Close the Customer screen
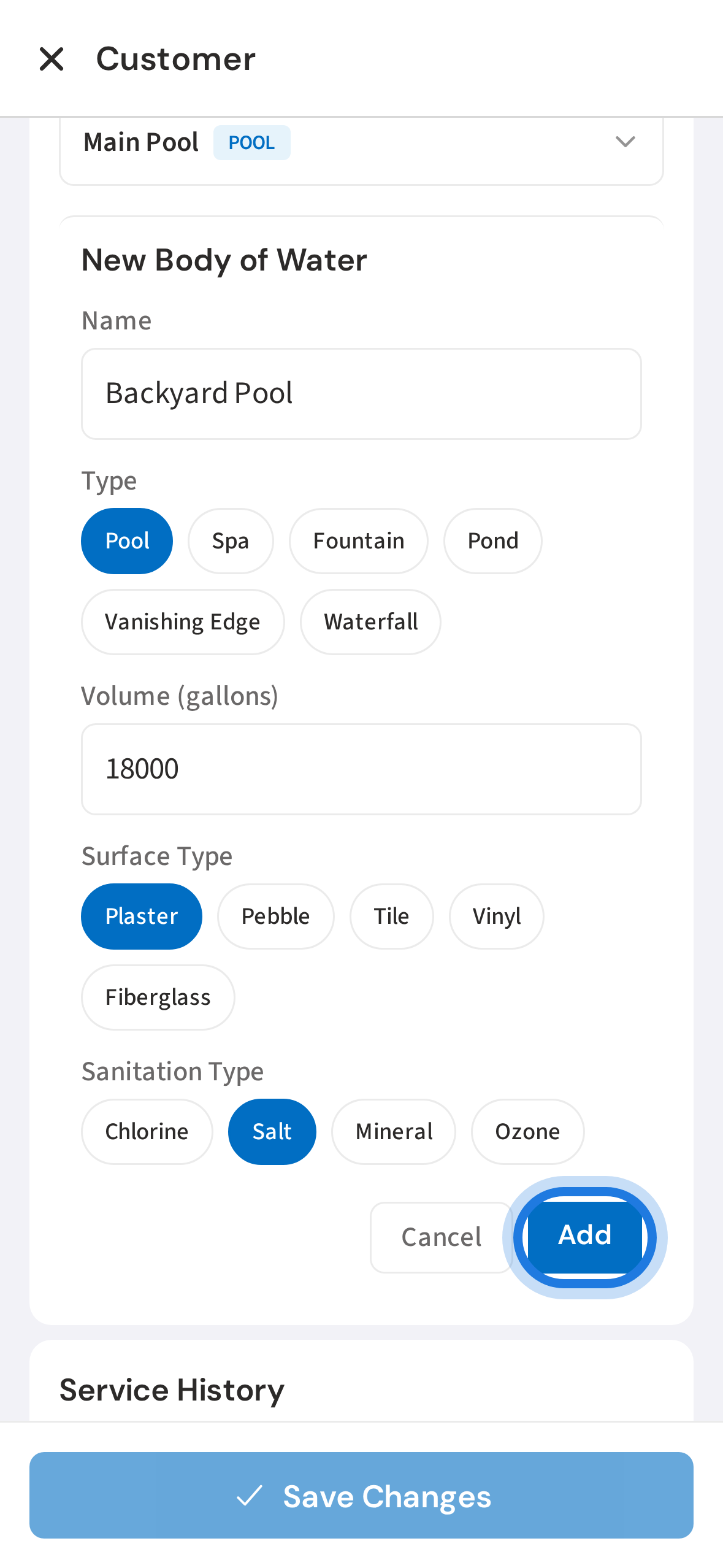The height and width of the screenshot is (1568, 723). pos(52,59)
